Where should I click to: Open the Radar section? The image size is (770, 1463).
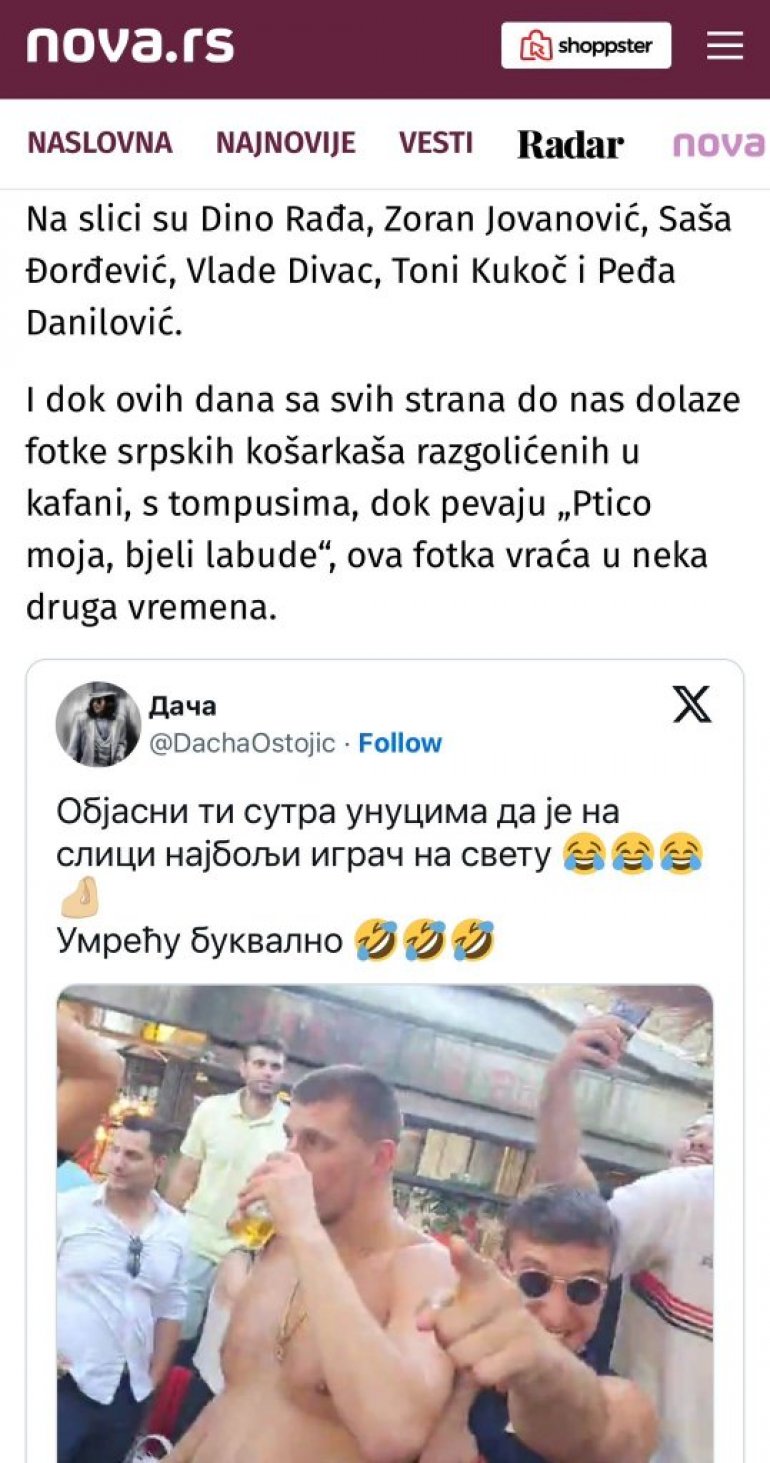[570, 145]
